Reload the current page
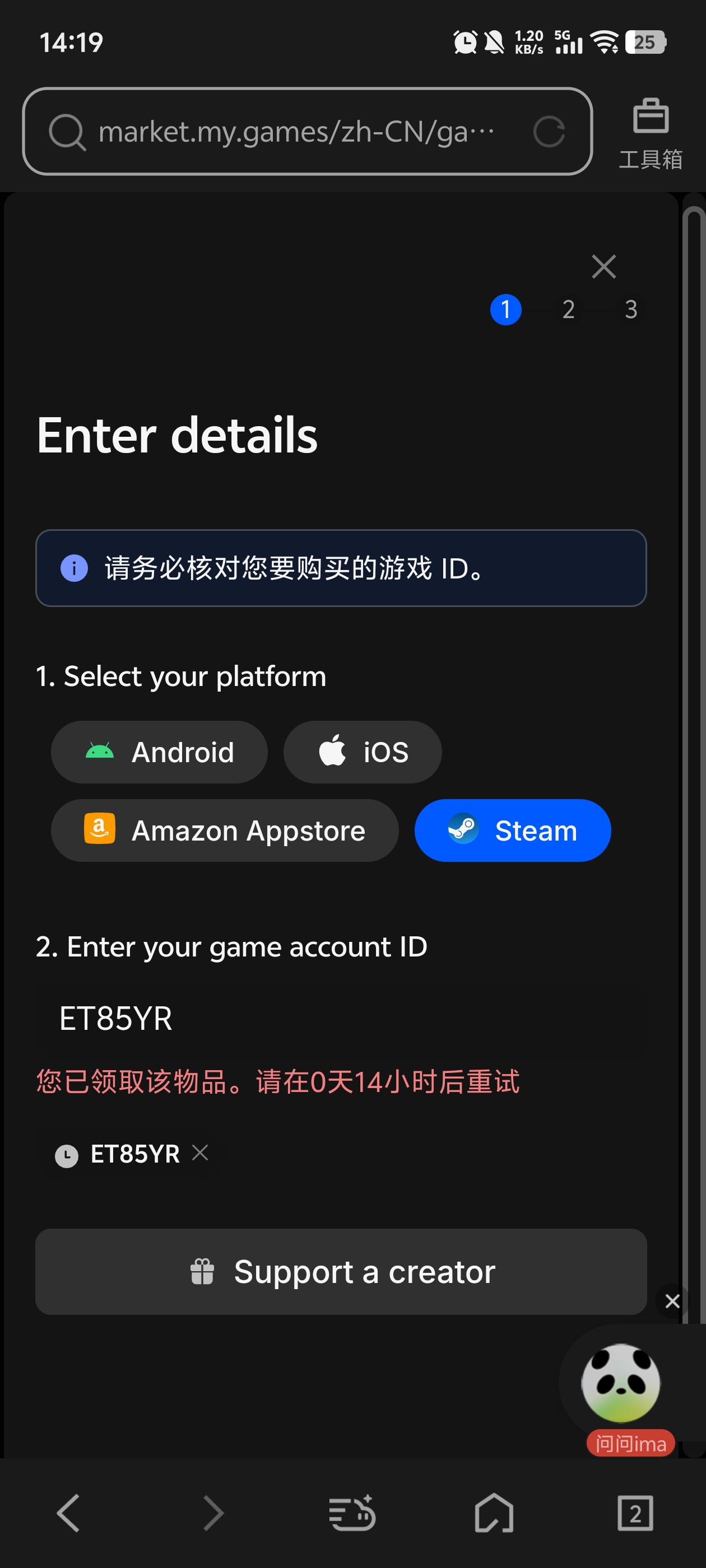Screen dimensions: 706x1568 pos(549,132)
